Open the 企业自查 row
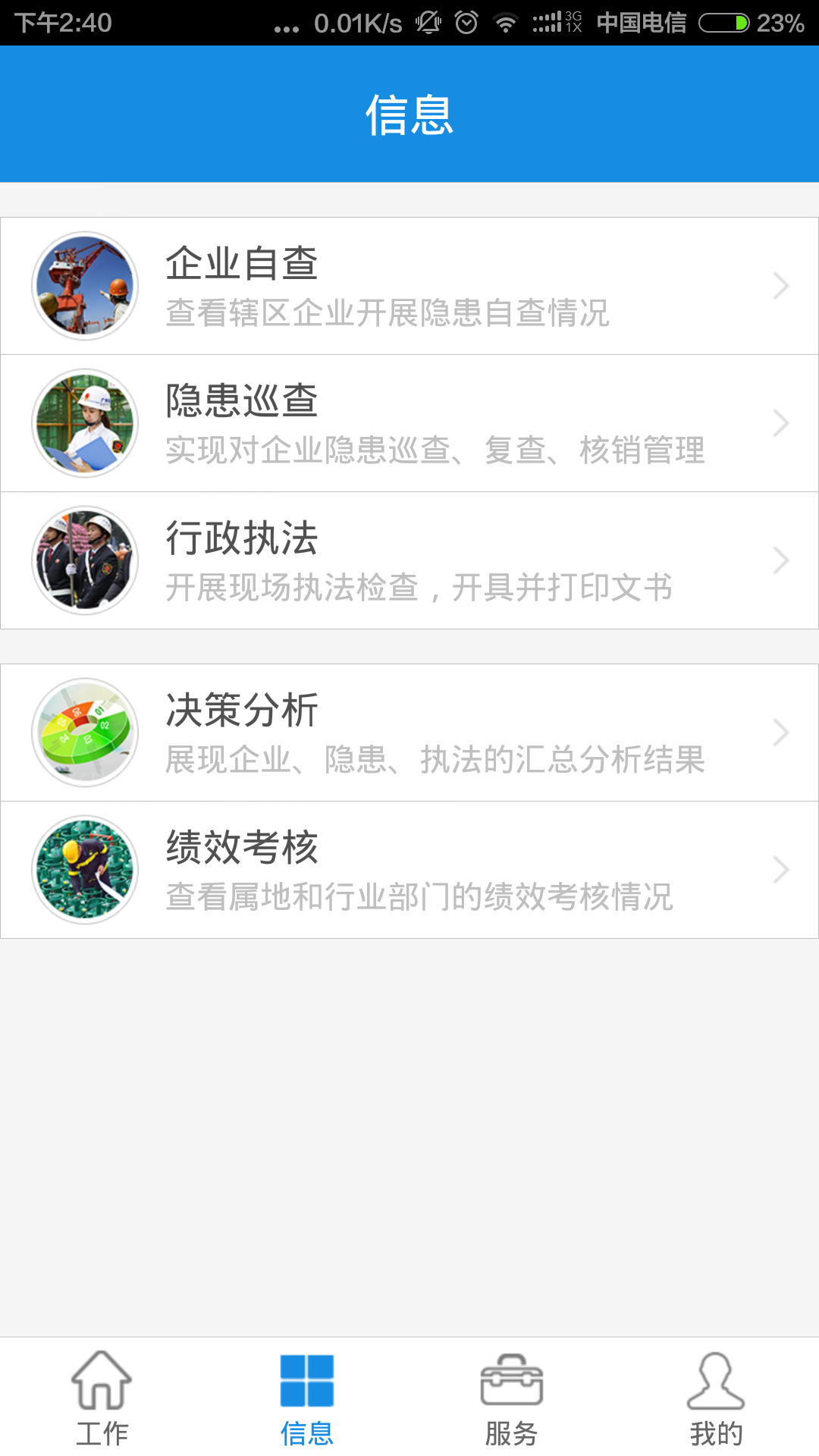 pyautogui.click(x=409, y=286)
